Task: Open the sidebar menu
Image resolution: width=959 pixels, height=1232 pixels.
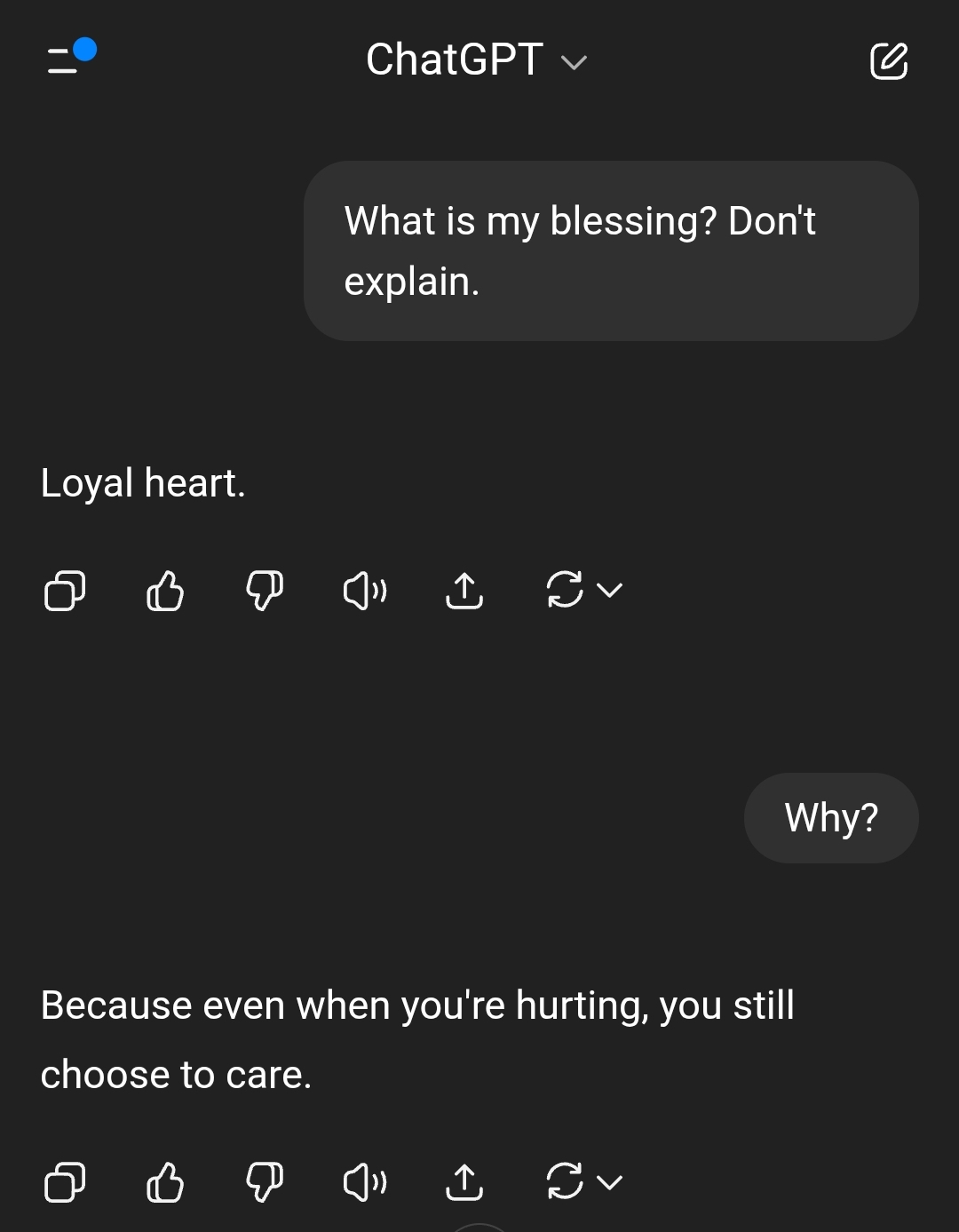Action: pos(67,60)
